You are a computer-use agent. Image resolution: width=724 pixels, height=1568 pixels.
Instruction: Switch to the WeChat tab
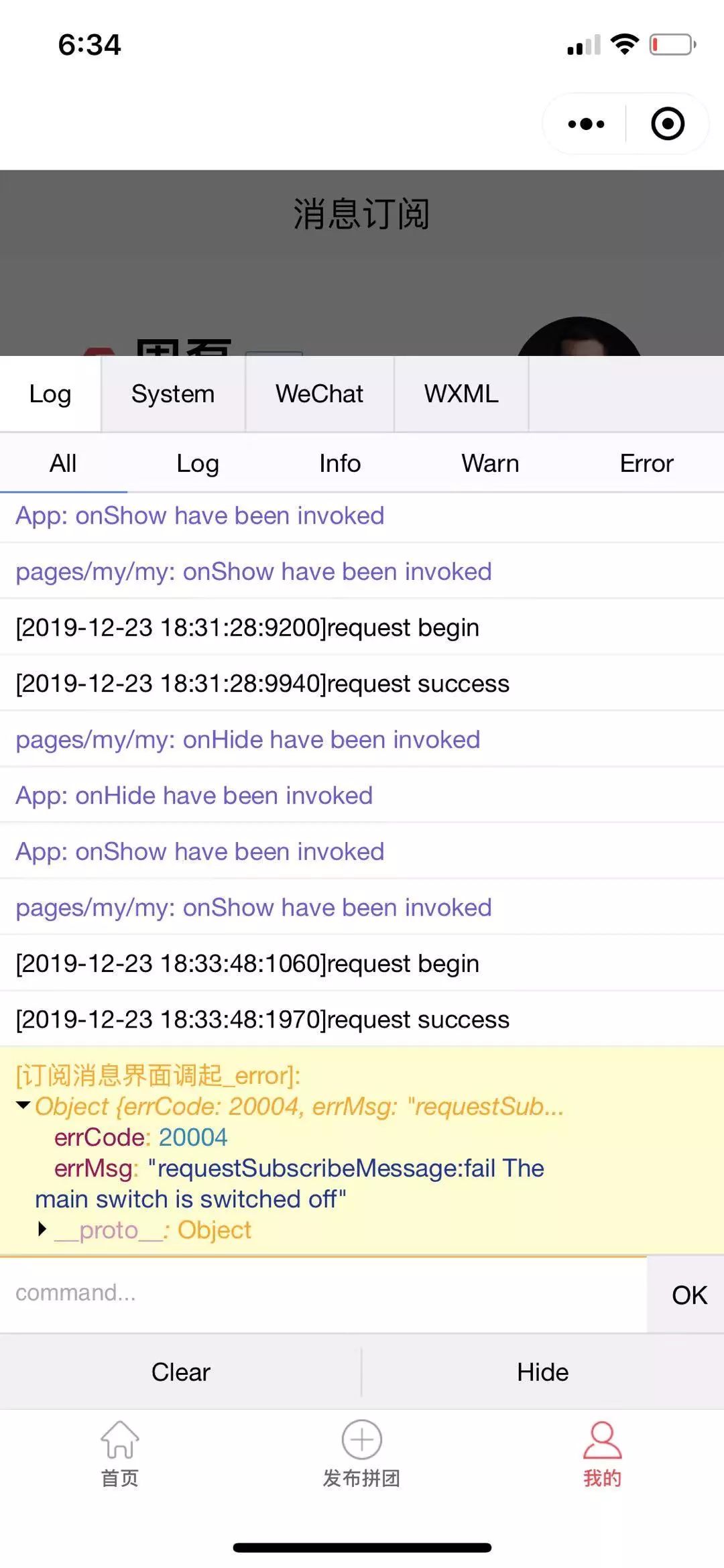[x=319, y=394]
